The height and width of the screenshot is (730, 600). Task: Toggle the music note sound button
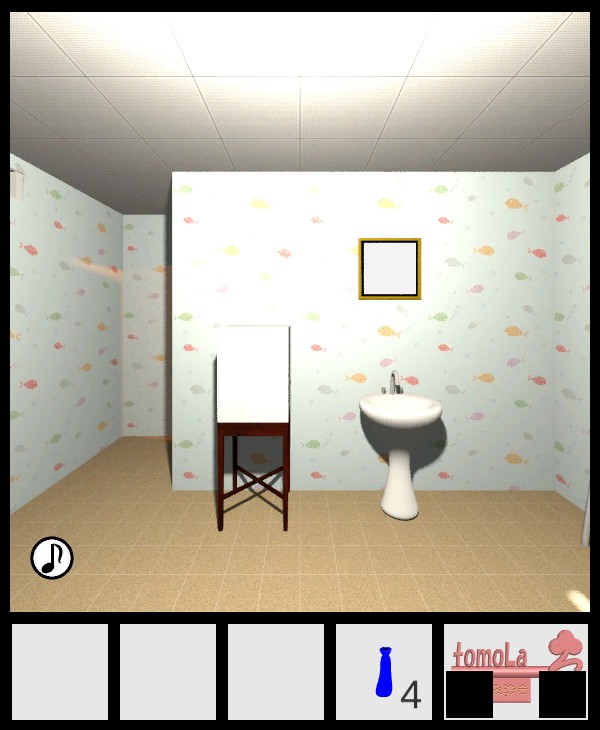coord(52,558)
